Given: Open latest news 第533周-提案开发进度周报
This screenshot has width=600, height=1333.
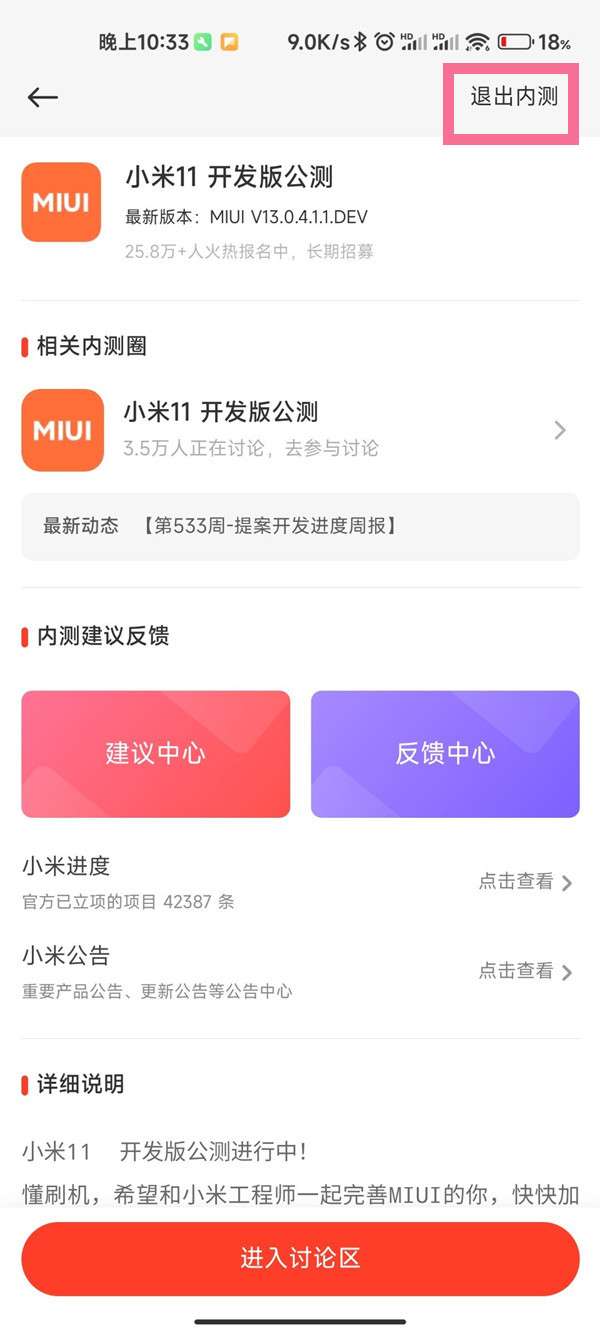Looking at the screenshot, I should 300,526.
